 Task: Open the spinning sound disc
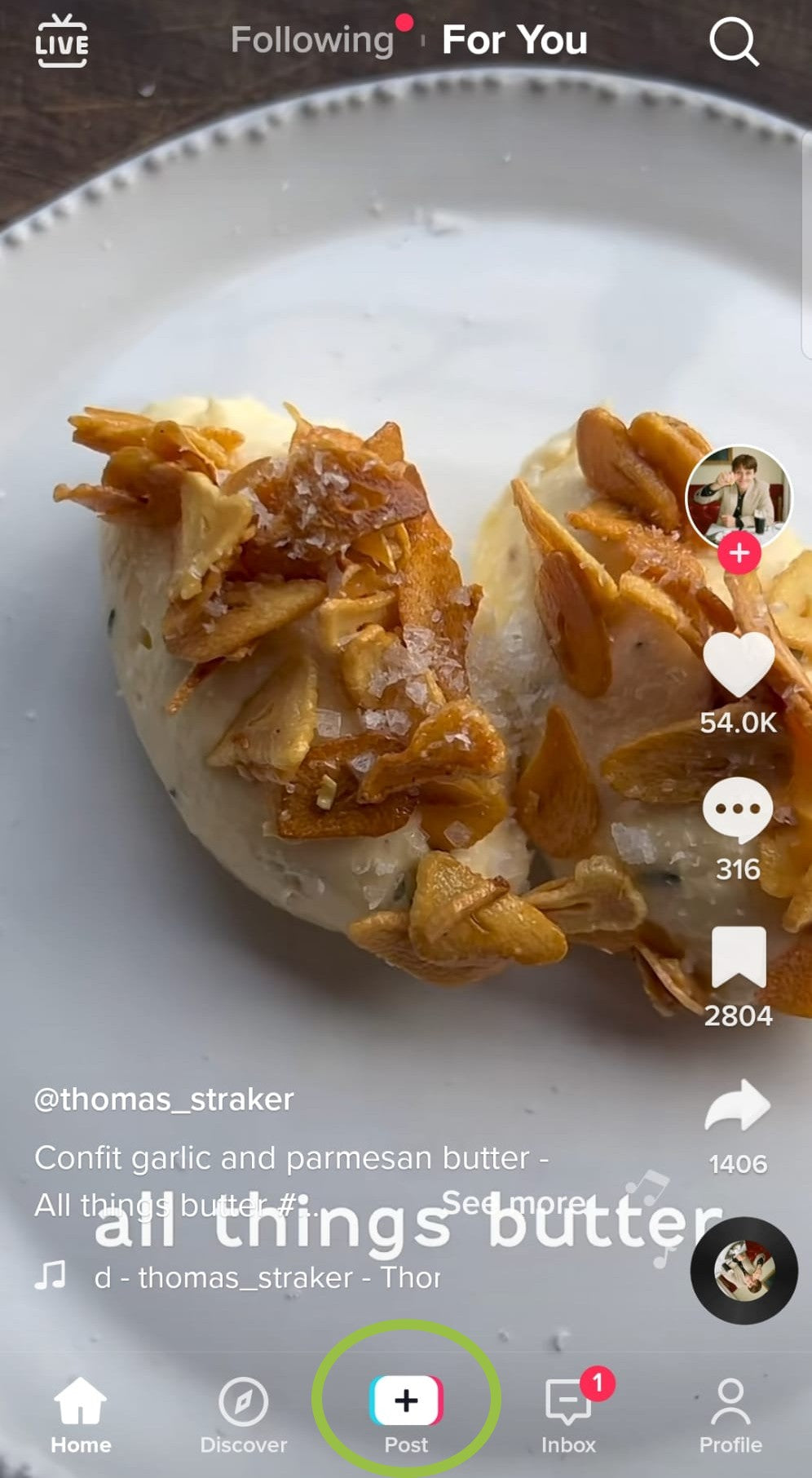[x=744, y=1270]
